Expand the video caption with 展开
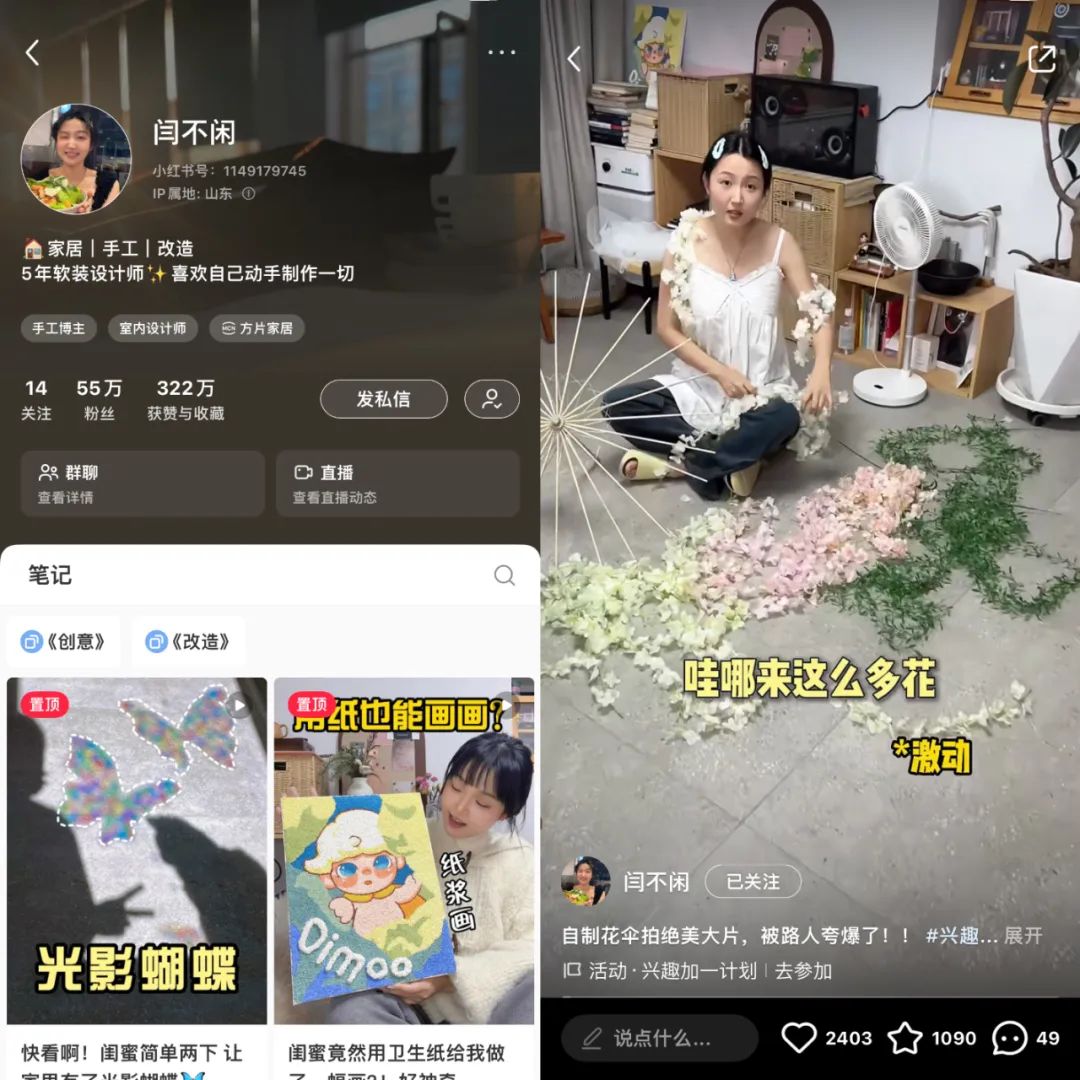Image resolution: width=1080 pixels, height=1080 pixels. [1023, 936]
